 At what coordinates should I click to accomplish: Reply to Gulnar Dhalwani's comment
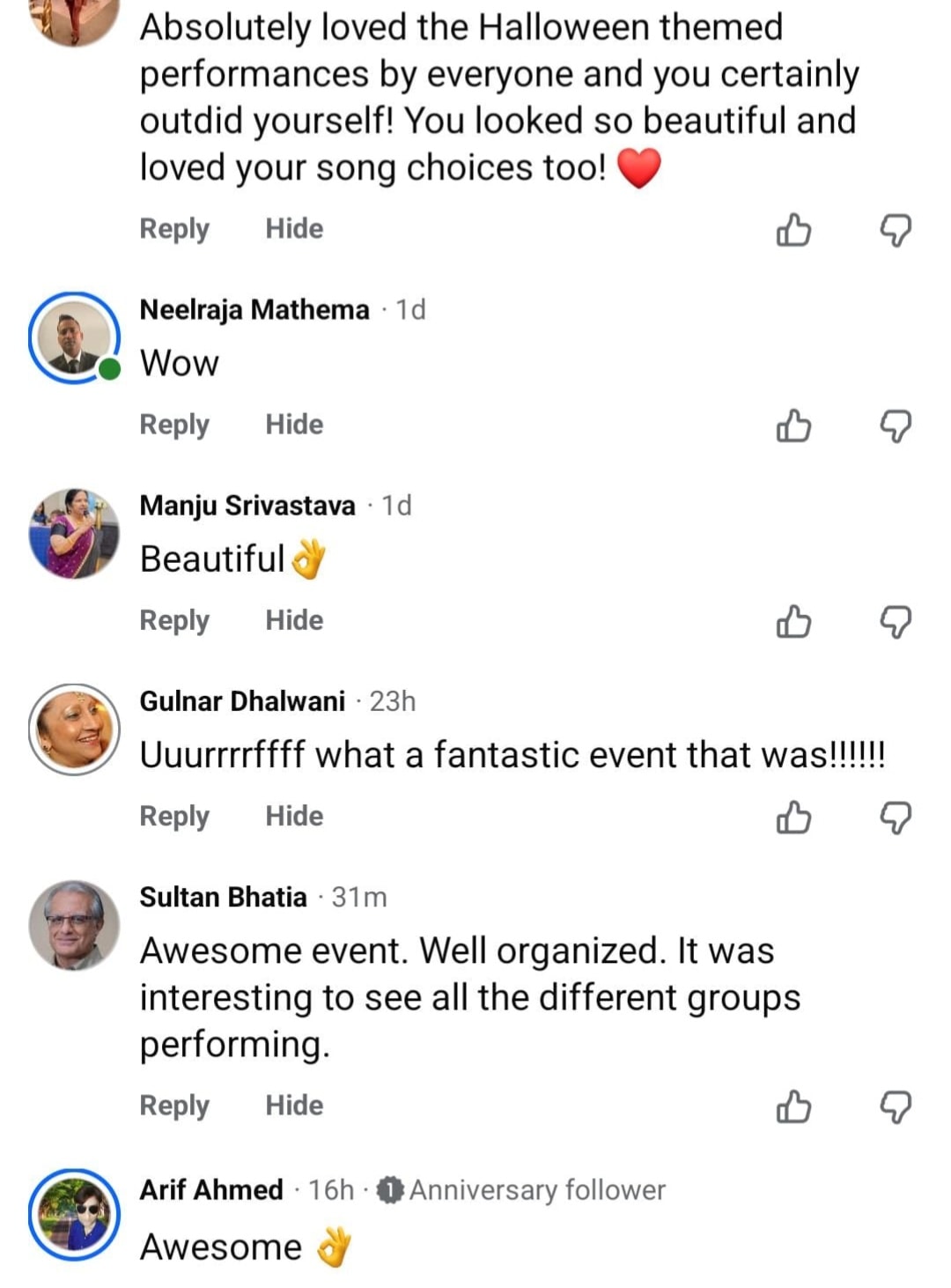tap(174, 816)
